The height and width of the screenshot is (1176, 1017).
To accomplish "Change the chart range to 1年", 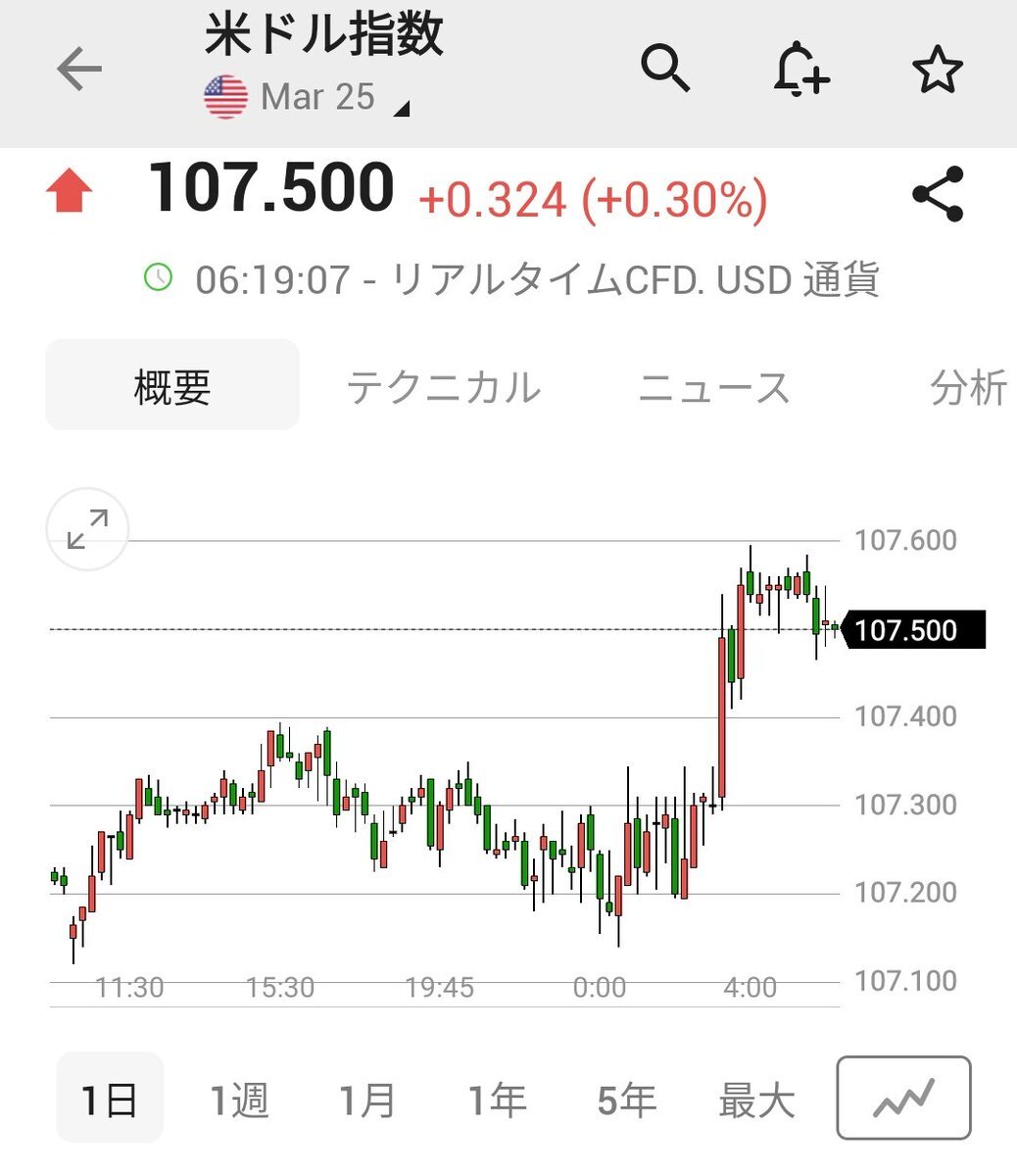I will click(x=497, y=1101).
